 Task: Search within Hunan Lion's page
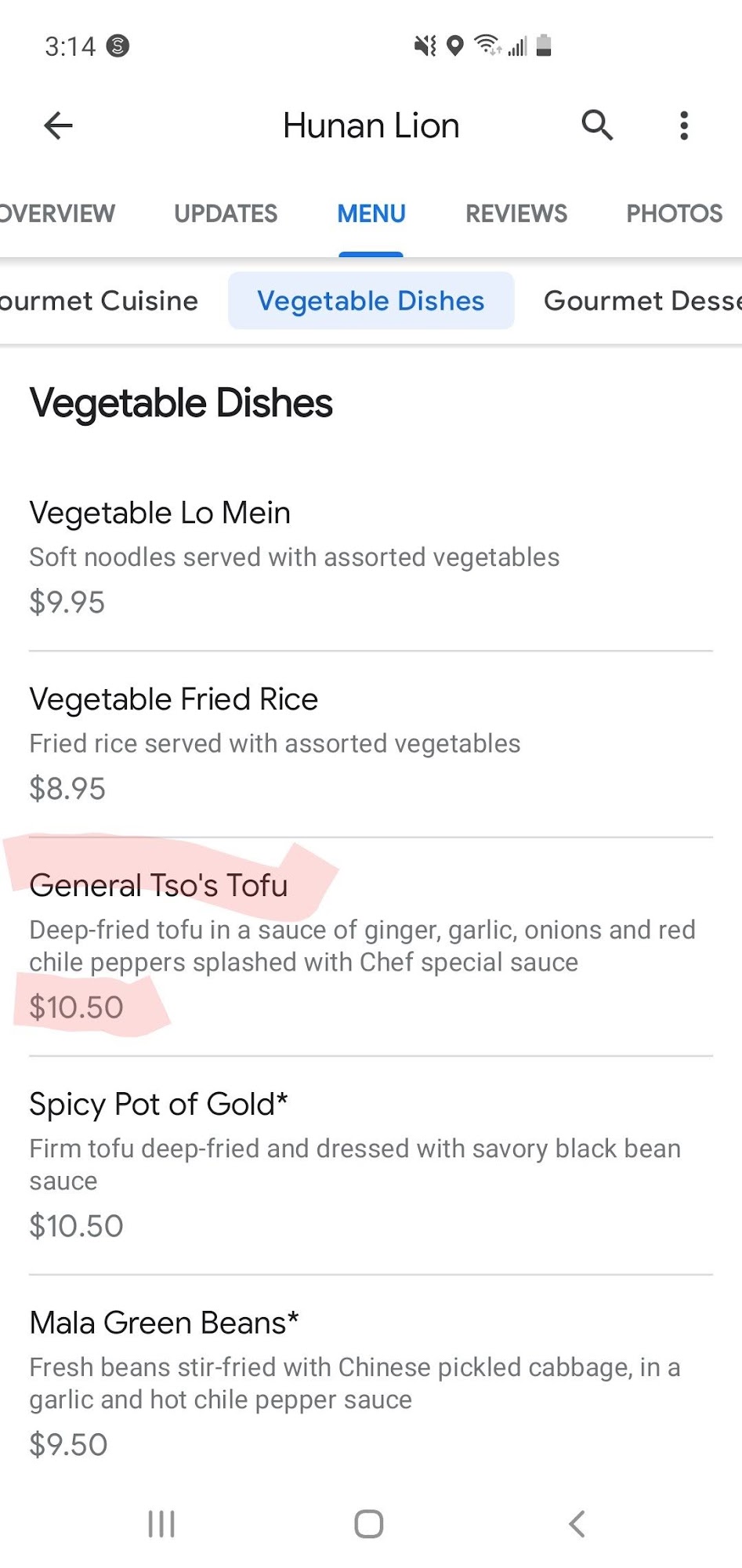(x=597, y=125)
